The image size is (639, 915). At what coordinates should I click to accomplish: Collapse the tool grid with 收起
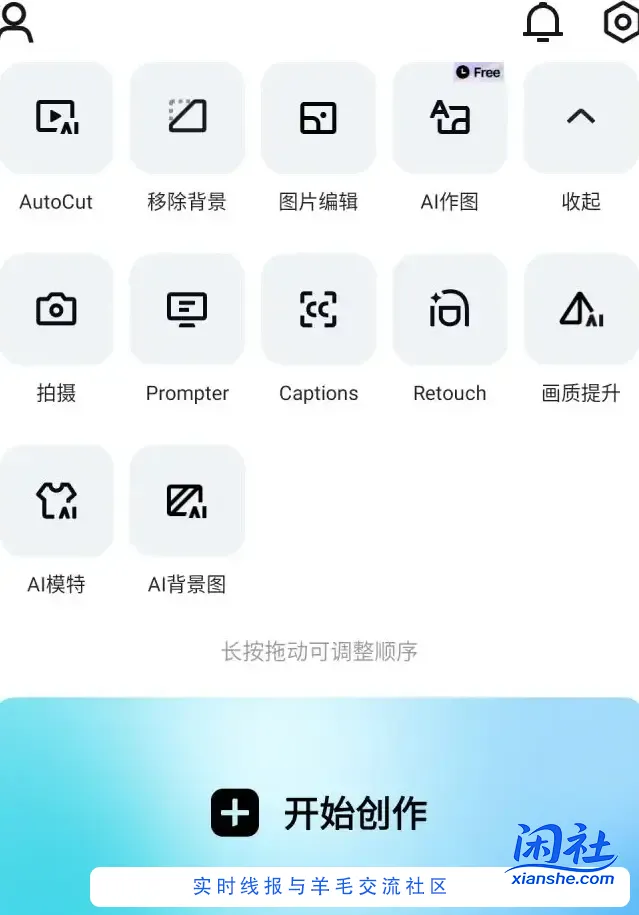[580, 118]
